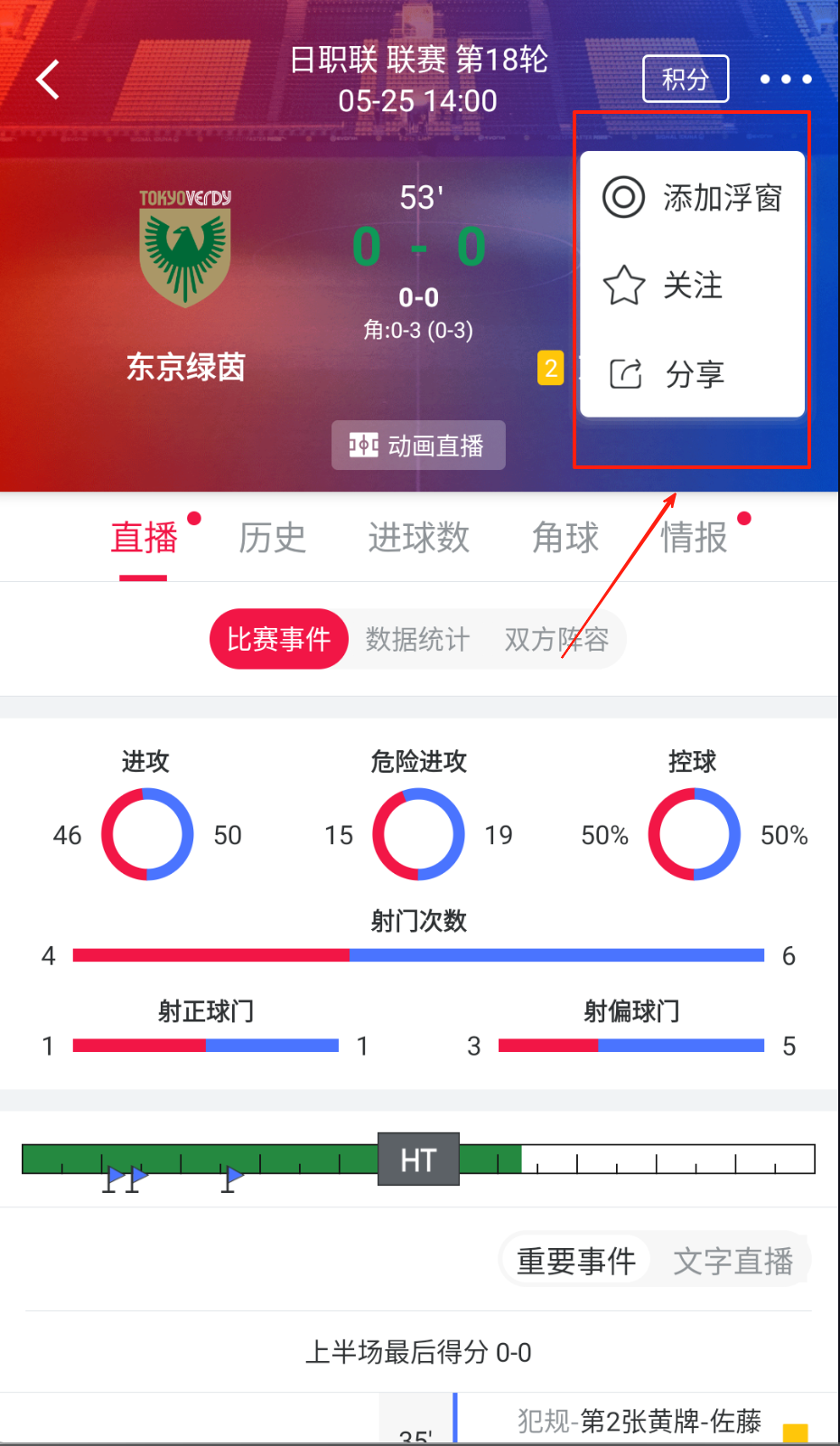Viewport: 840px width, 1446px height.
Task: Switch to 文字直播 text commentary
Action: [x=733, y=1261]
